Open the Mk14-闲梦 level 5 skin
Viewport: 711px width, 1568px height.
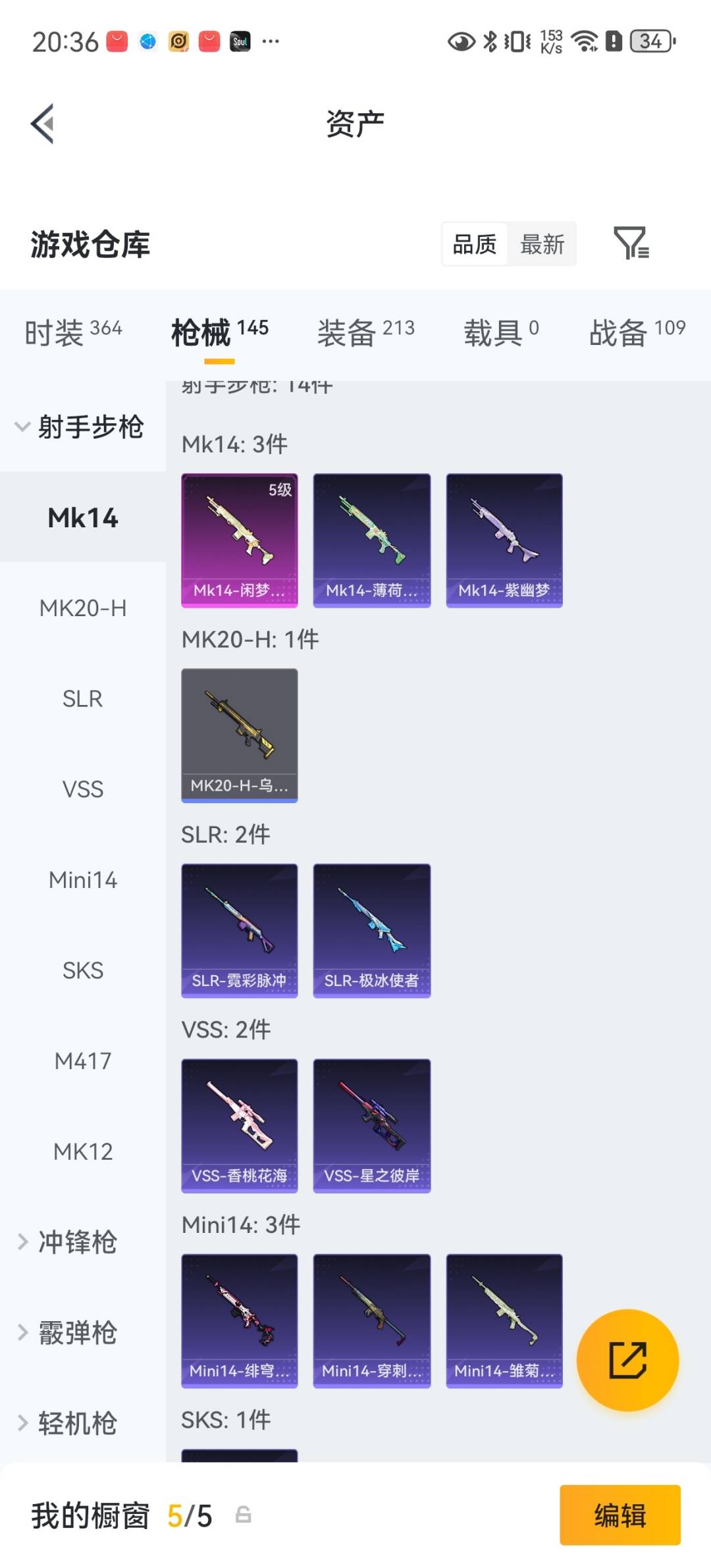[x=240, y=540]
